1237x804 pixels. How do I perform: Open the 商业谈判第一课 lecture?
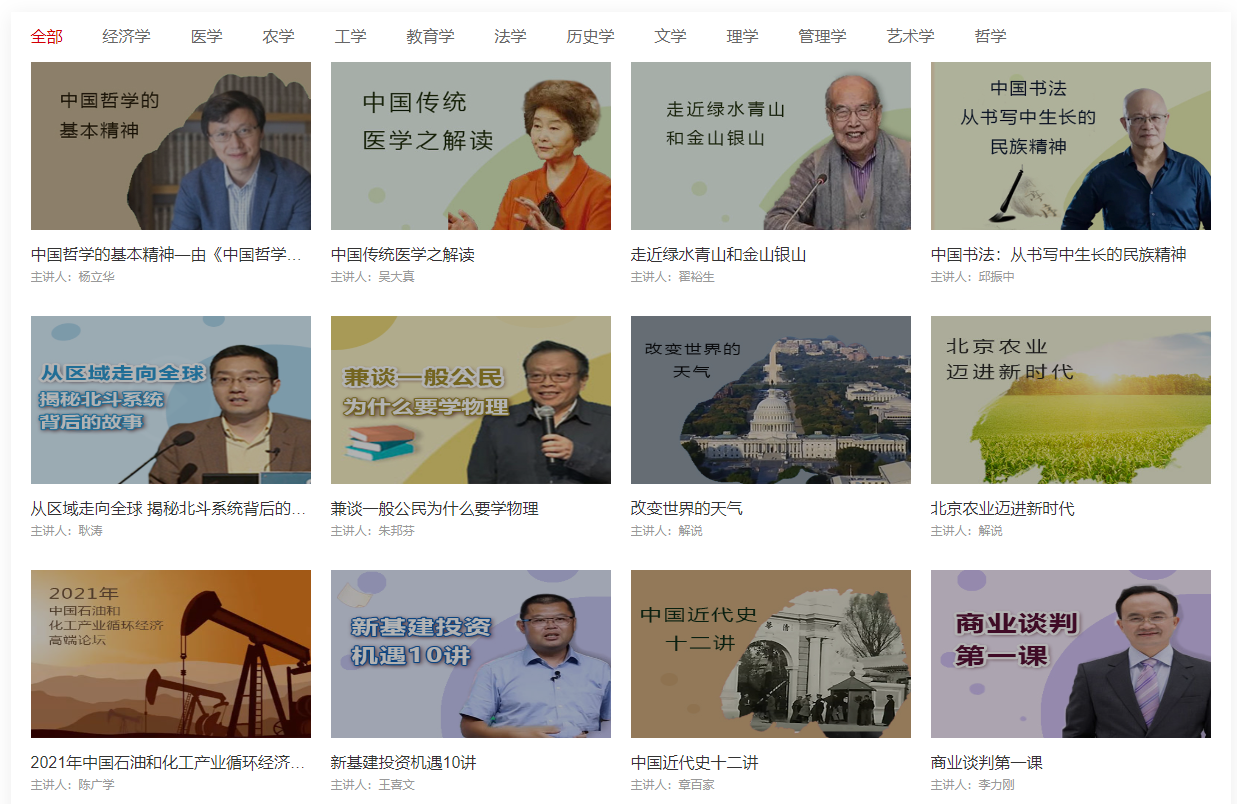coord(1070,655)
